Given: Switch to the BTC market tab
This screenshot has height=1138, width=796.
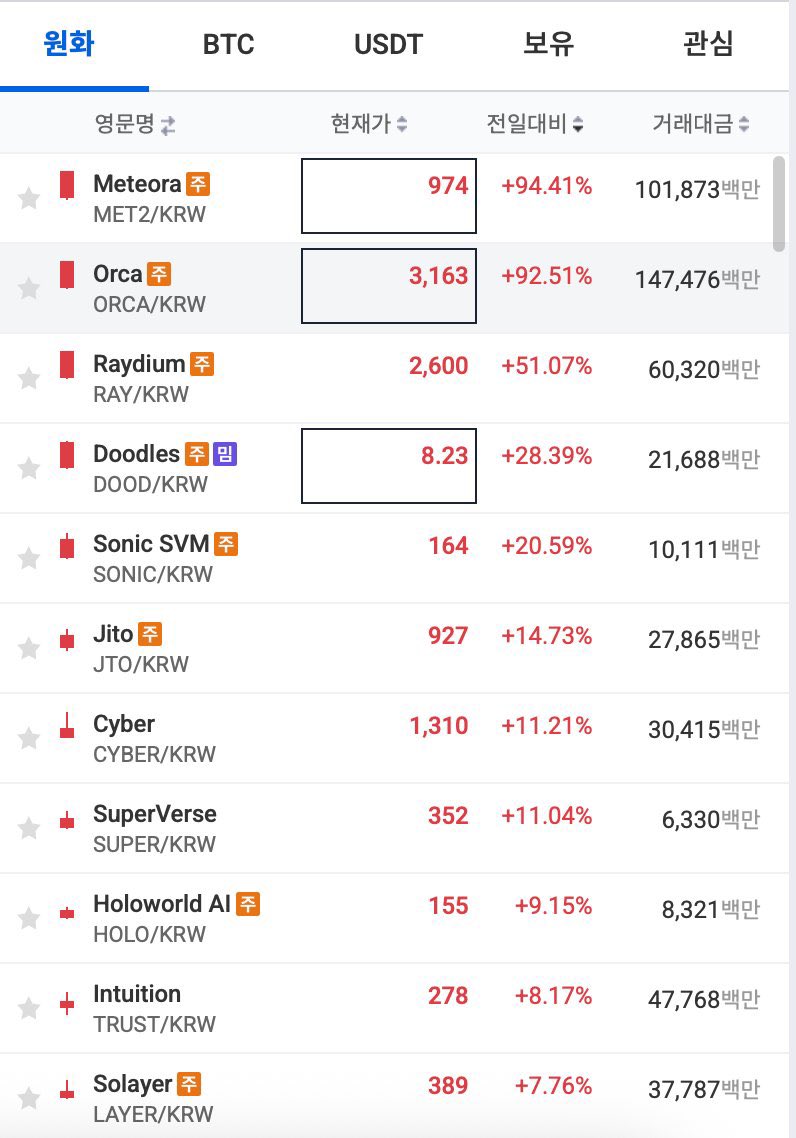Looking at the screenshot, I should pos(228,45).
